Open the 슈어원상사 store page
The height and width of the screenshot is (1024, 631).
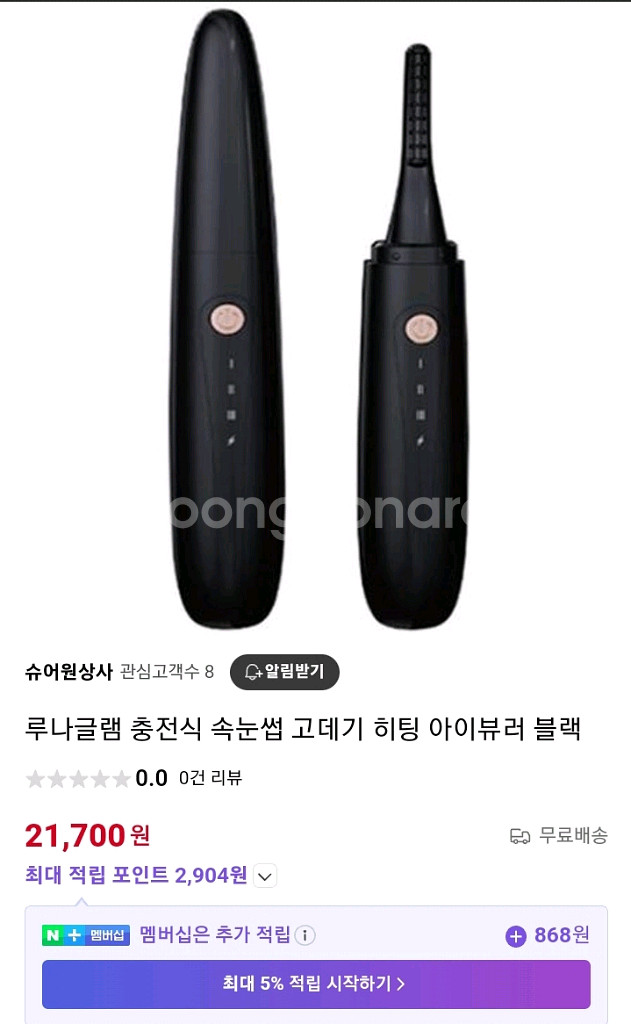point(68,672)
